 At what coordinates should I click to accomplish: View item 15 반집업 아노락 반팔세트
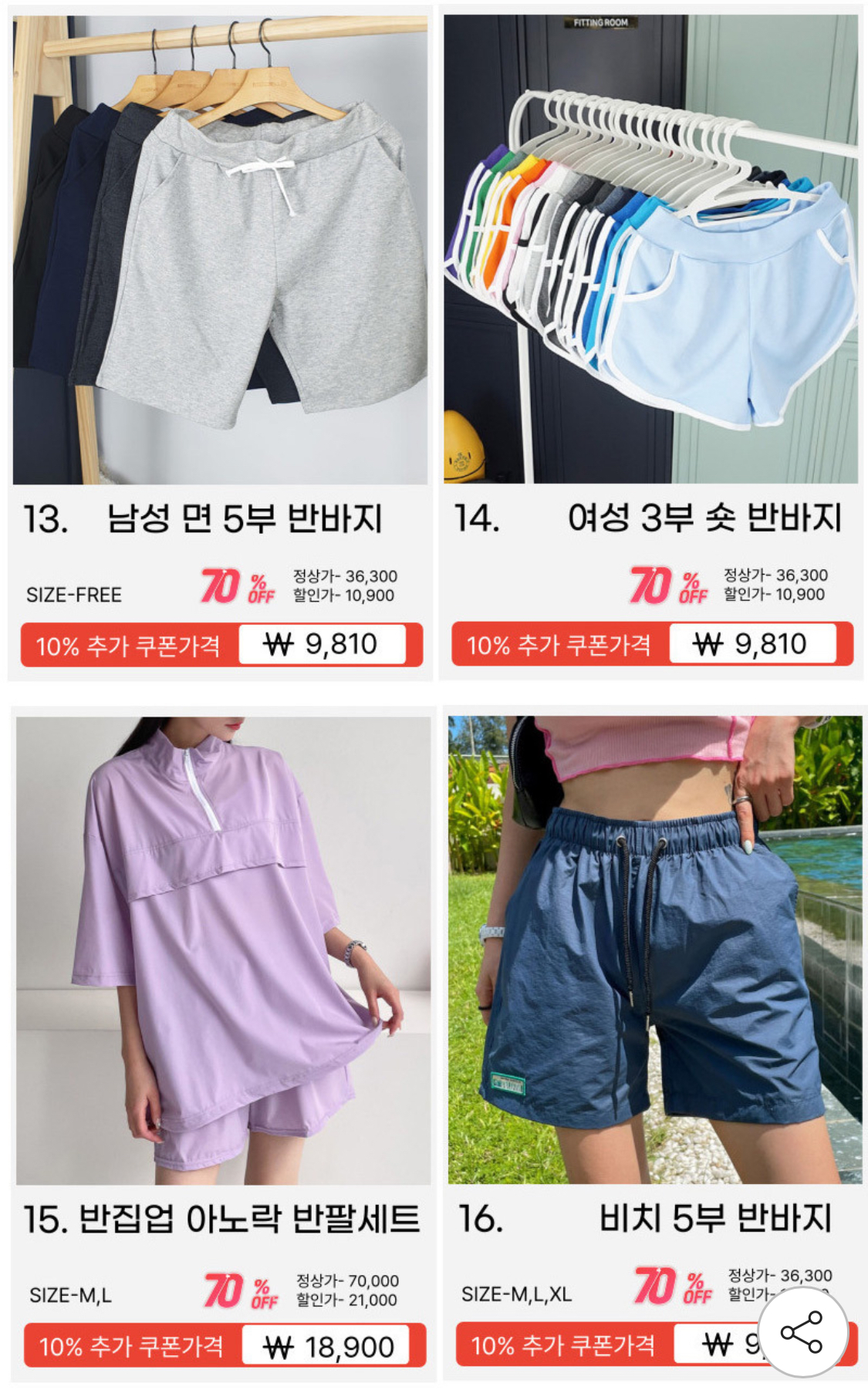point(223,950)
